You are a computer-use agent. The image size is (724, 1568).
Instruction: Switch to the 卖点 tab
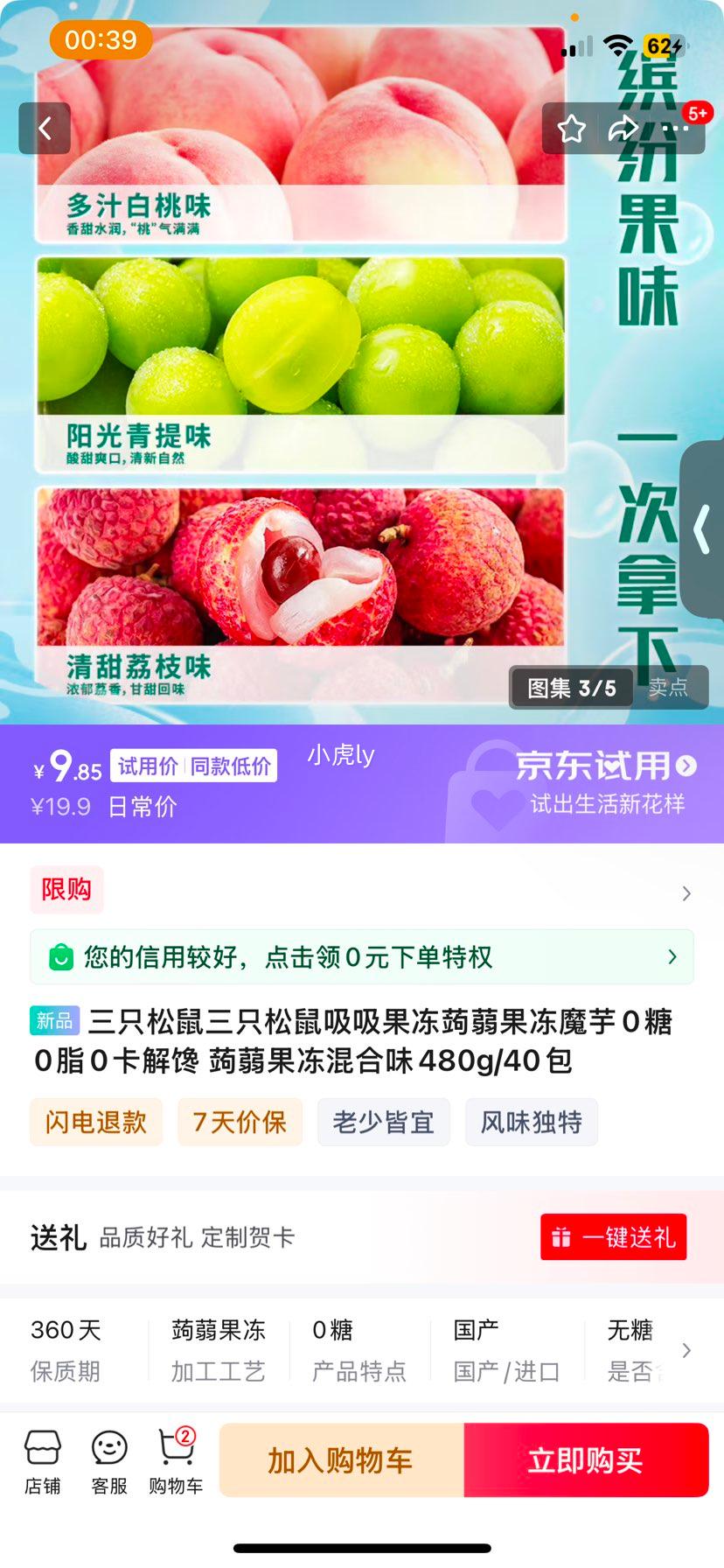pos(671,688)
